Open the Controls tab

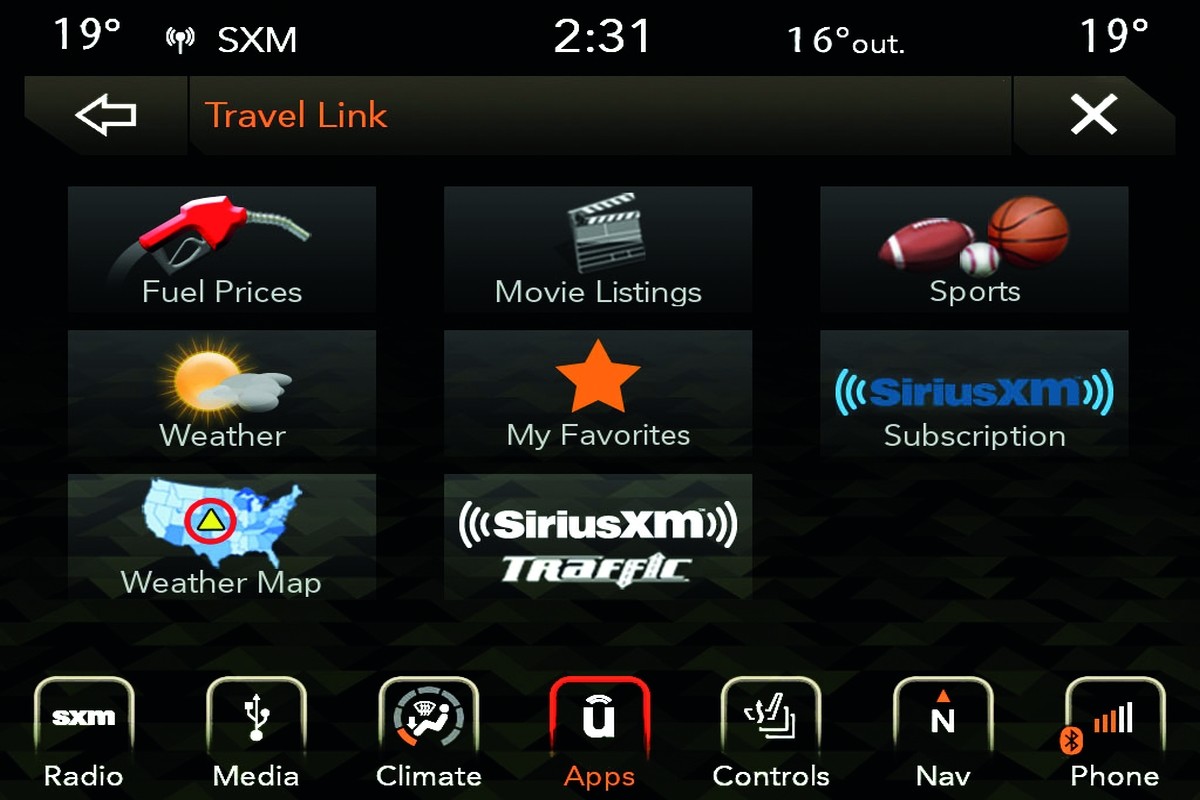coord(771,735)
